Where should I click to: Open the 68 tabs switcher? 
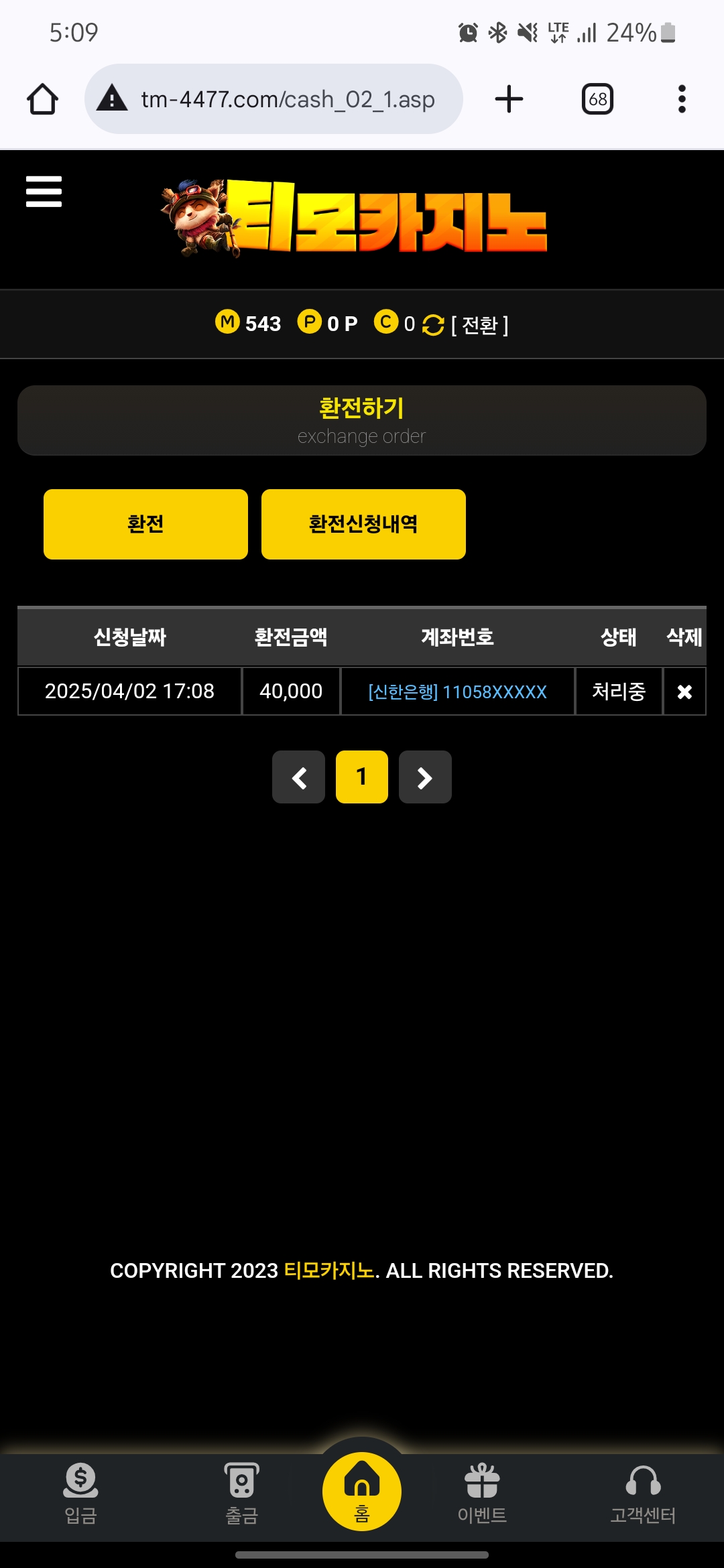click(x=597, y=99)
